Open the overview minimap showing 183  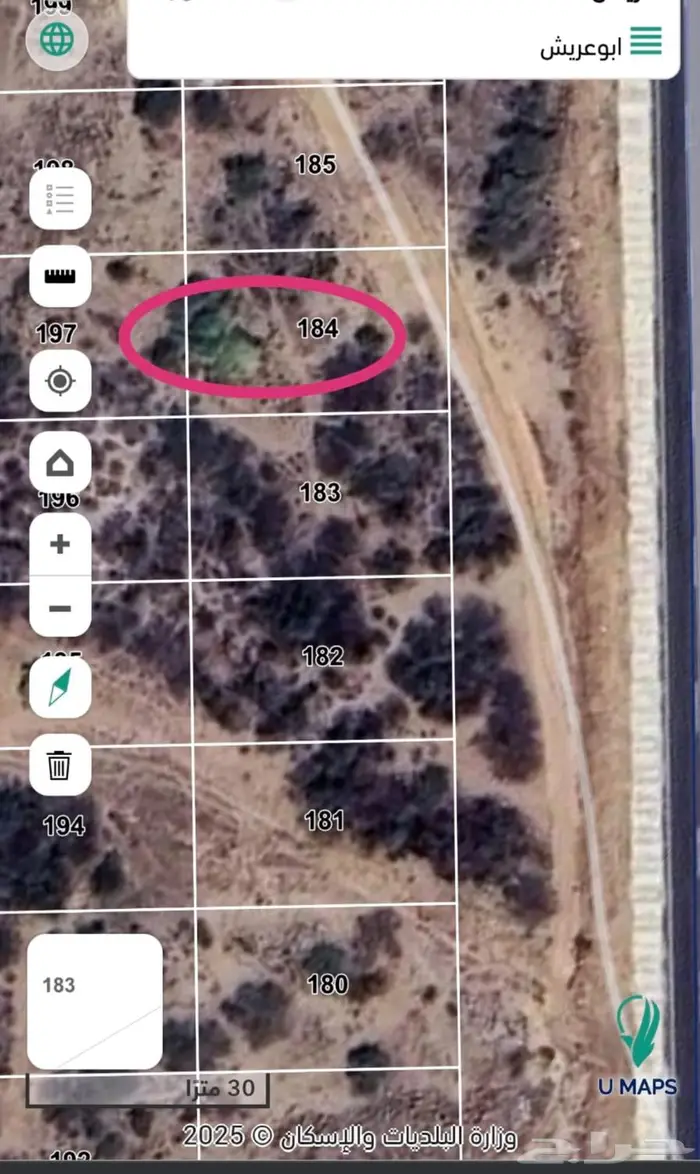pos(95,1002)
